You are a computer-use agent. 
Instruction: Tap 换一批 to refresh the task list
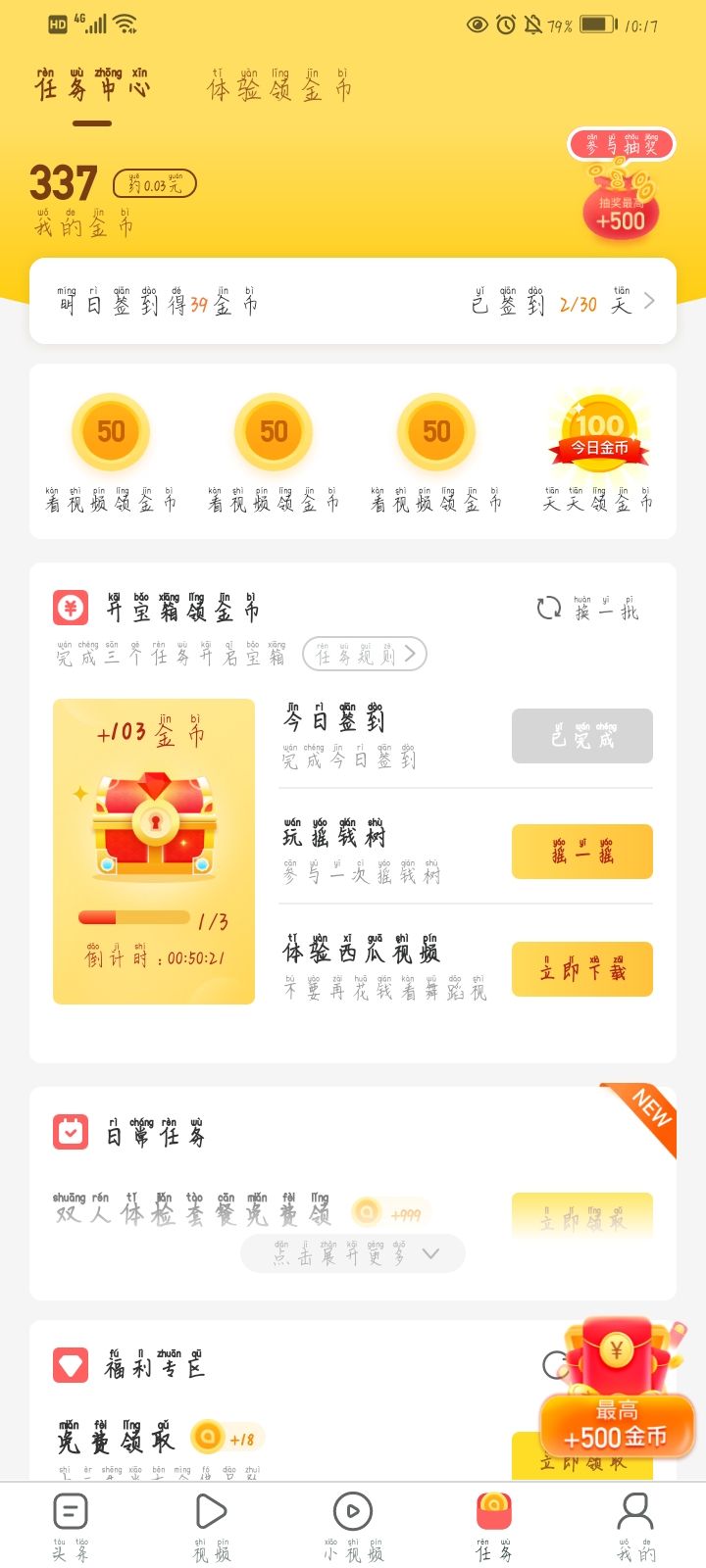pyautogui.click(x=588, y=608)
